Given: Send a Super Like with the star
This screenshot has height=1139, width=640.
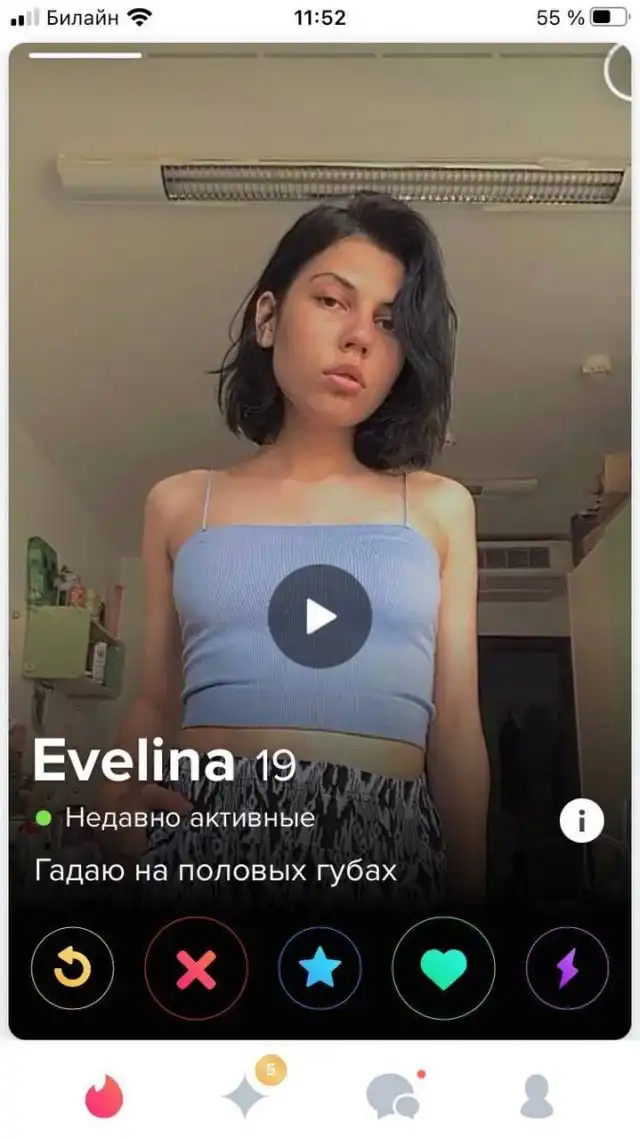Looking at the screenshot, I should tap(320, 968).
